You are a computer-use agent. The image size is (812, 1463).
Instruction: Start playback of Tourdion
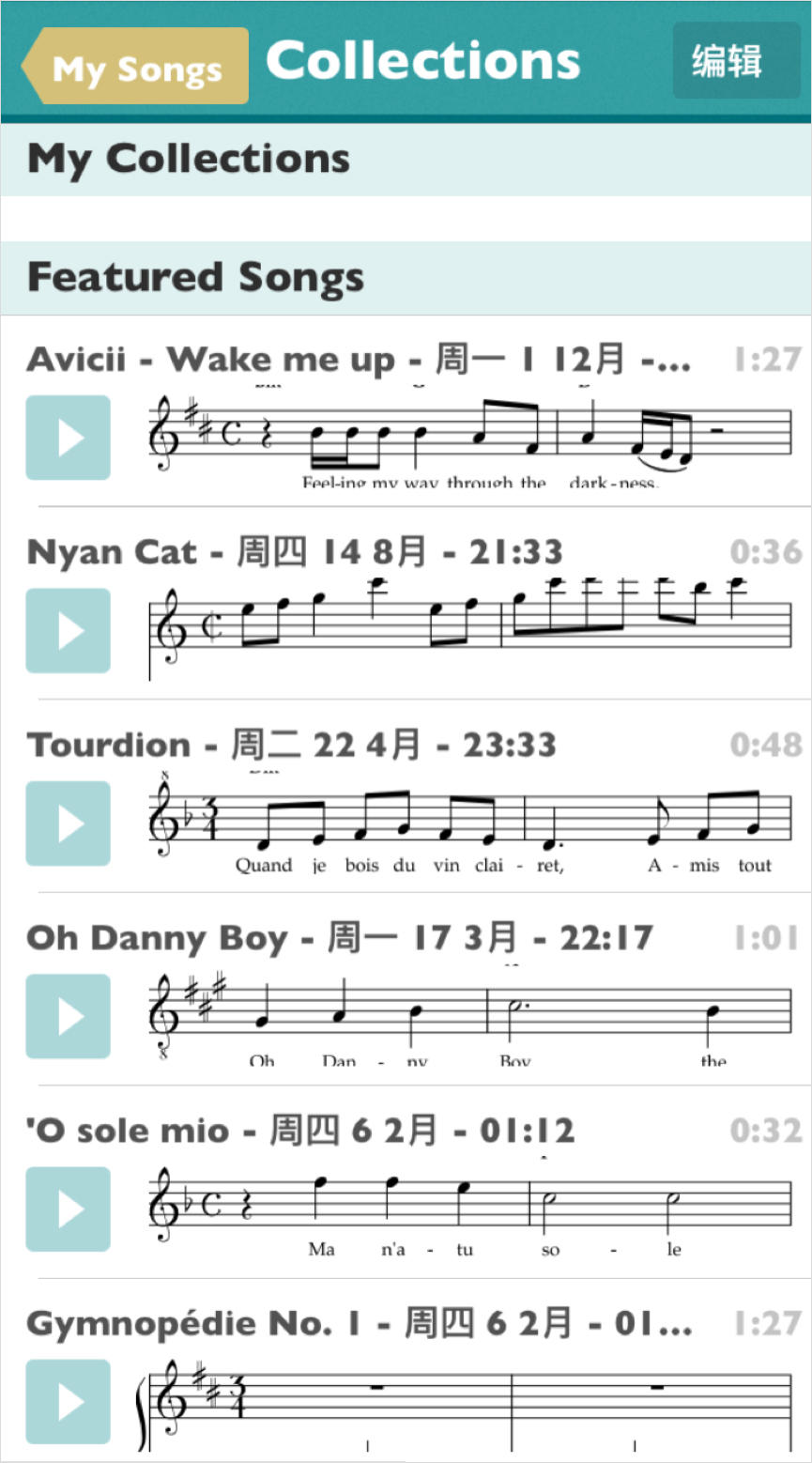(x=68, y=824)
